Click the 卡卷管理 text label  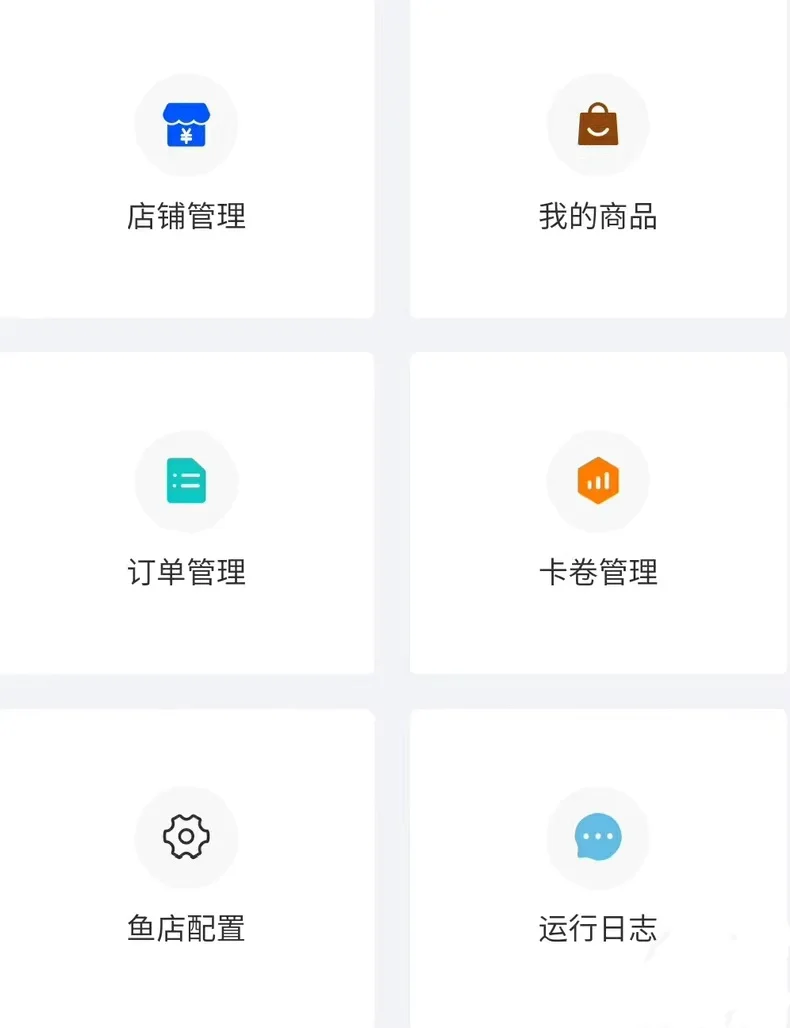[598, 573]
